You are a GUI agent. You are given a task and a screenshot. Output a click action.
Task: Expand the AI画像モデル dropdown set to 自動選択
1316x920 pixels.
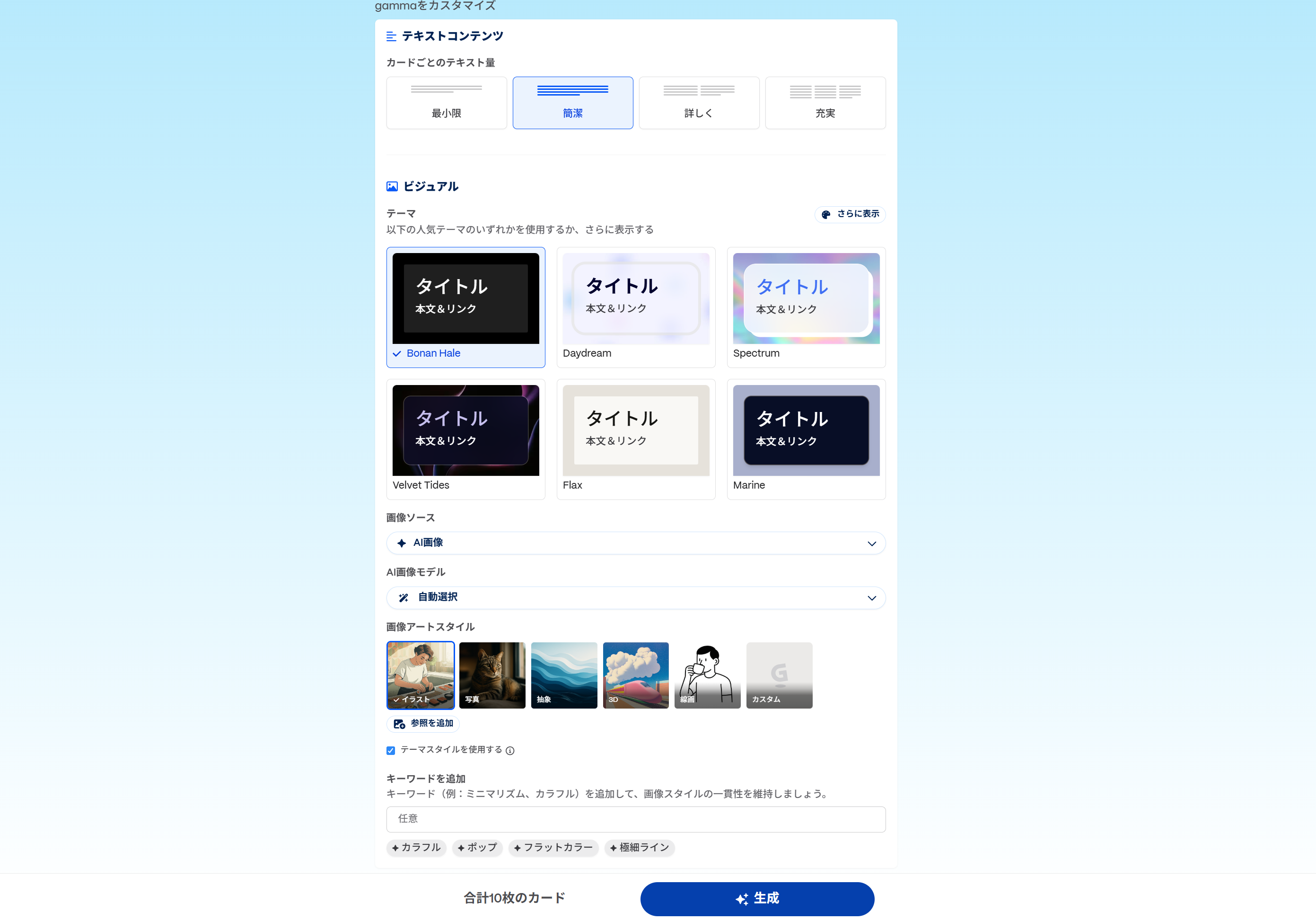636,597
